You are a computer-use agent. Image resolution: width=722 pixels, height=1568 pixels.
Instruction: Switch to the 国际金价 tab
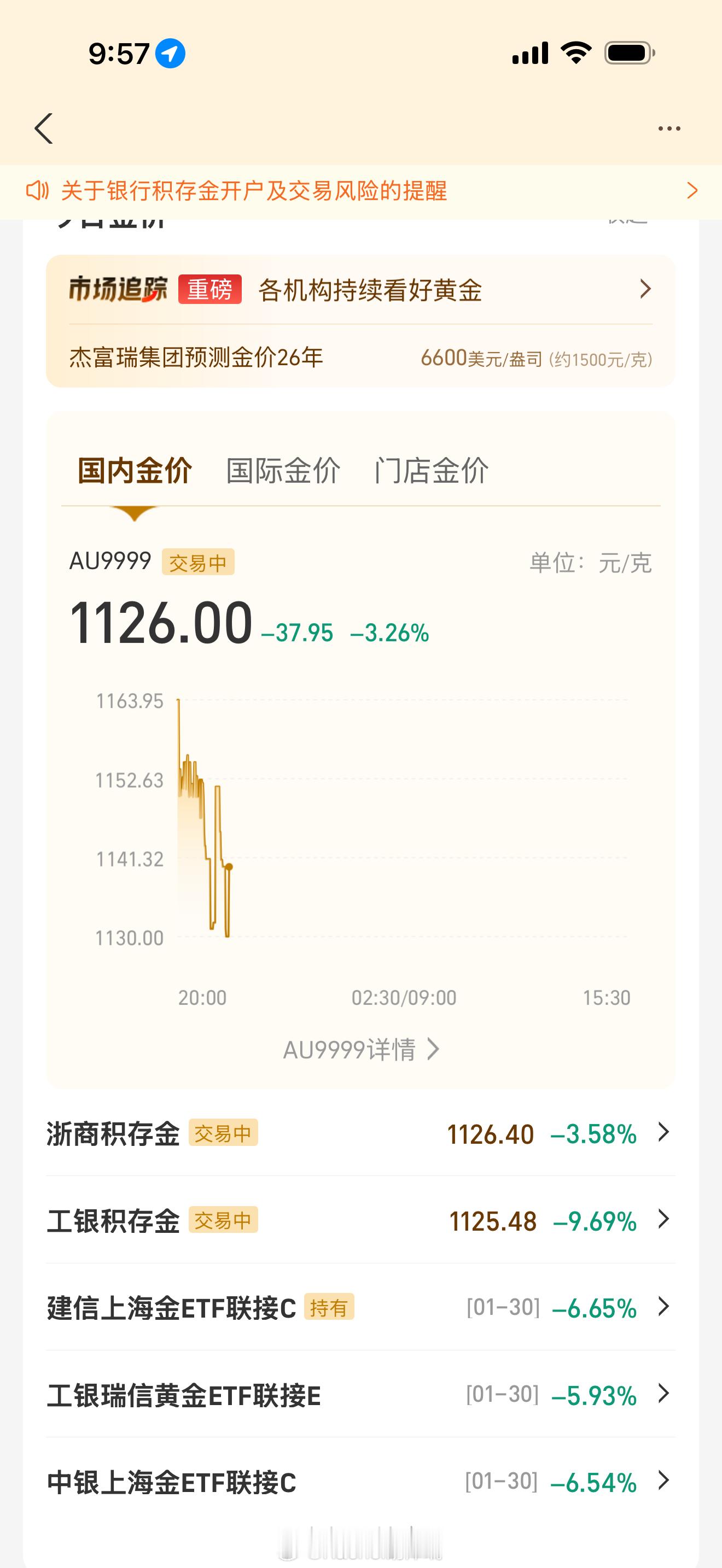click(283, 471)
